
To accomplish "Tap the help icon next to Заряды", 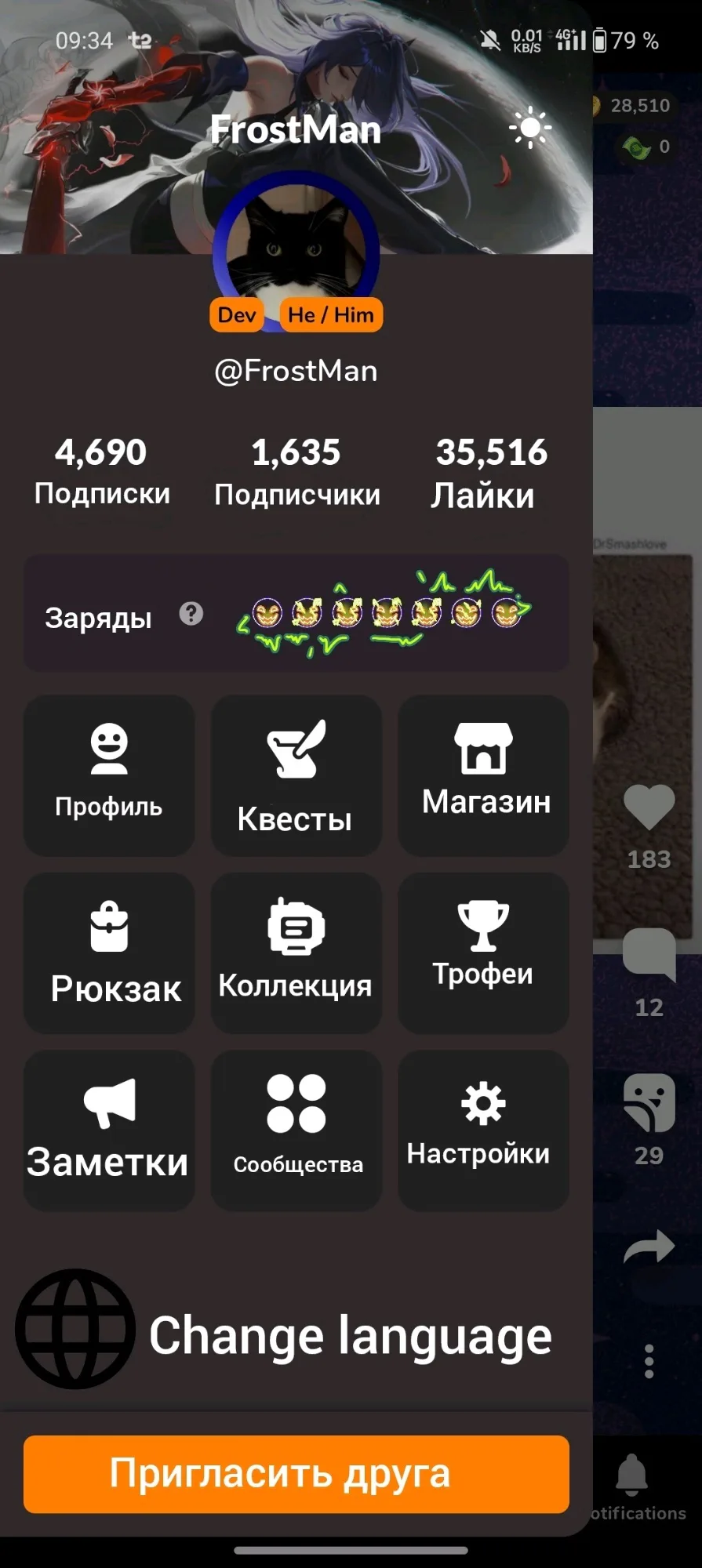I will point(191,614).
